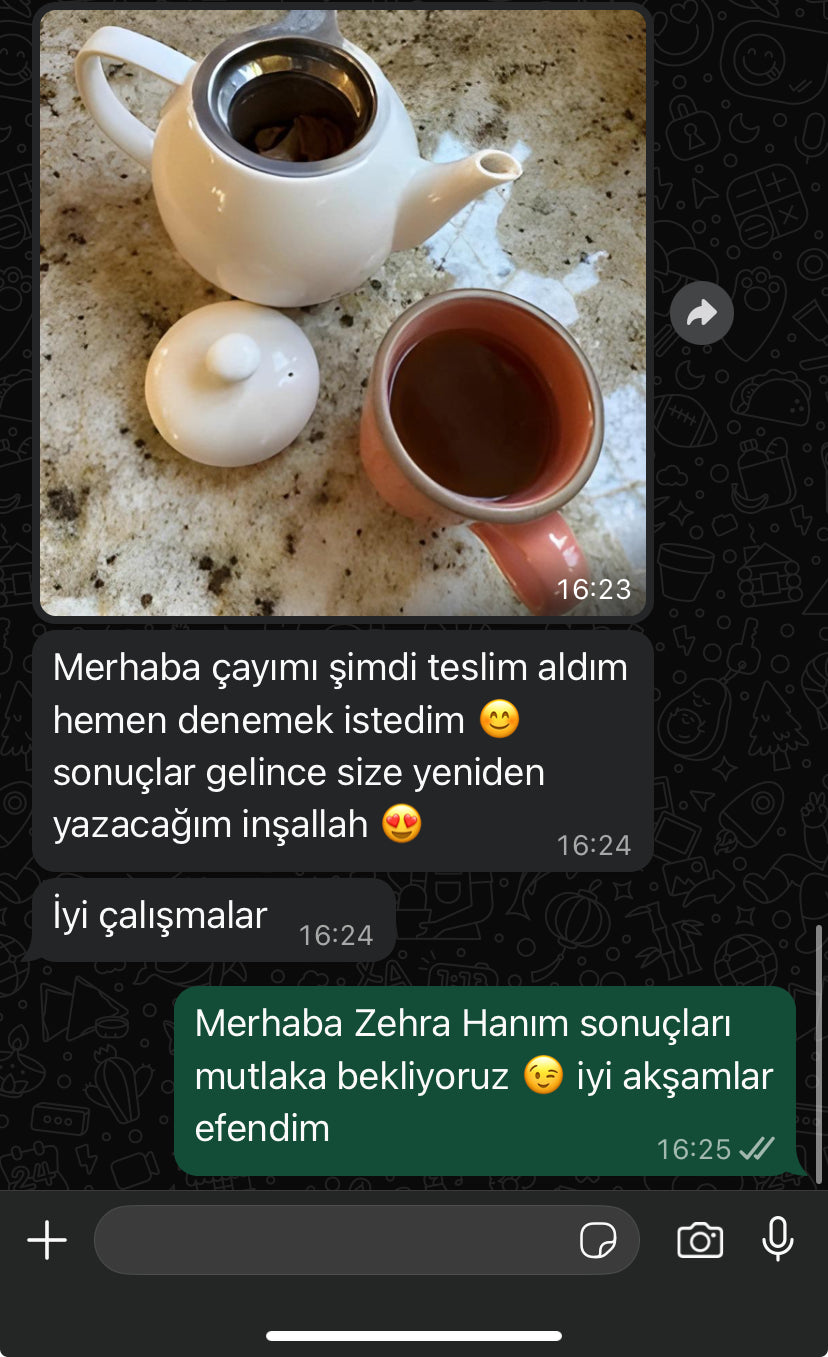Forward the teapot photo with the arrow icon

(701, 313)
